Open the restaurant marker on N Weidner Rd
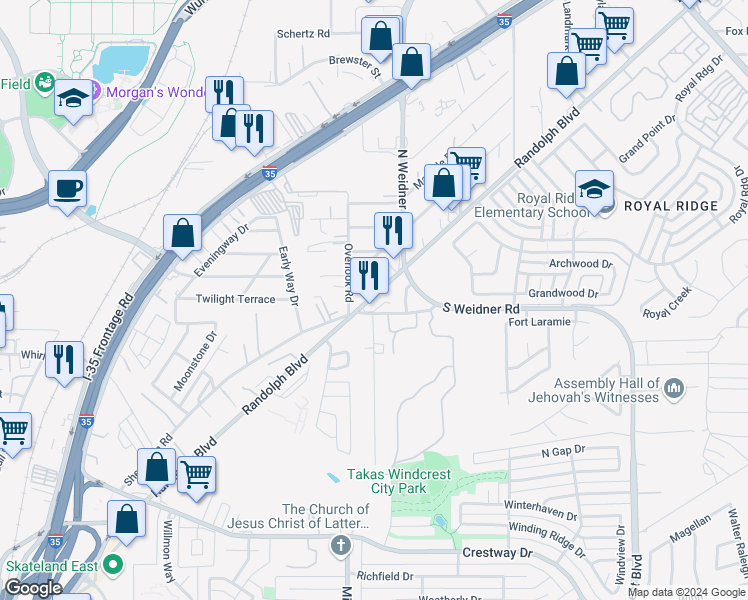This screenshot has width=748, height=600. point(393,231)
